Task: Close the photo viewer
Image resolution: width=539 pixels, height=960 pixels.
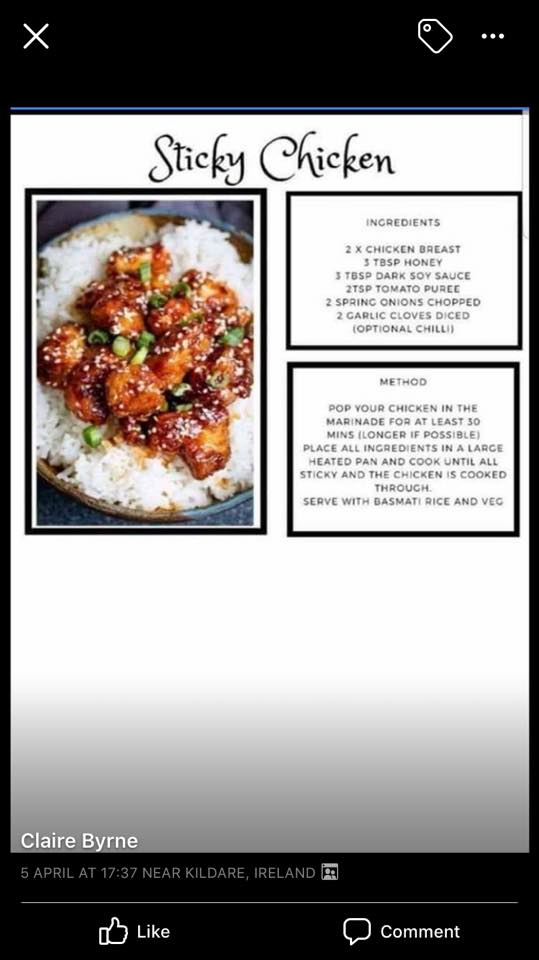Action: tap(36, 36)
